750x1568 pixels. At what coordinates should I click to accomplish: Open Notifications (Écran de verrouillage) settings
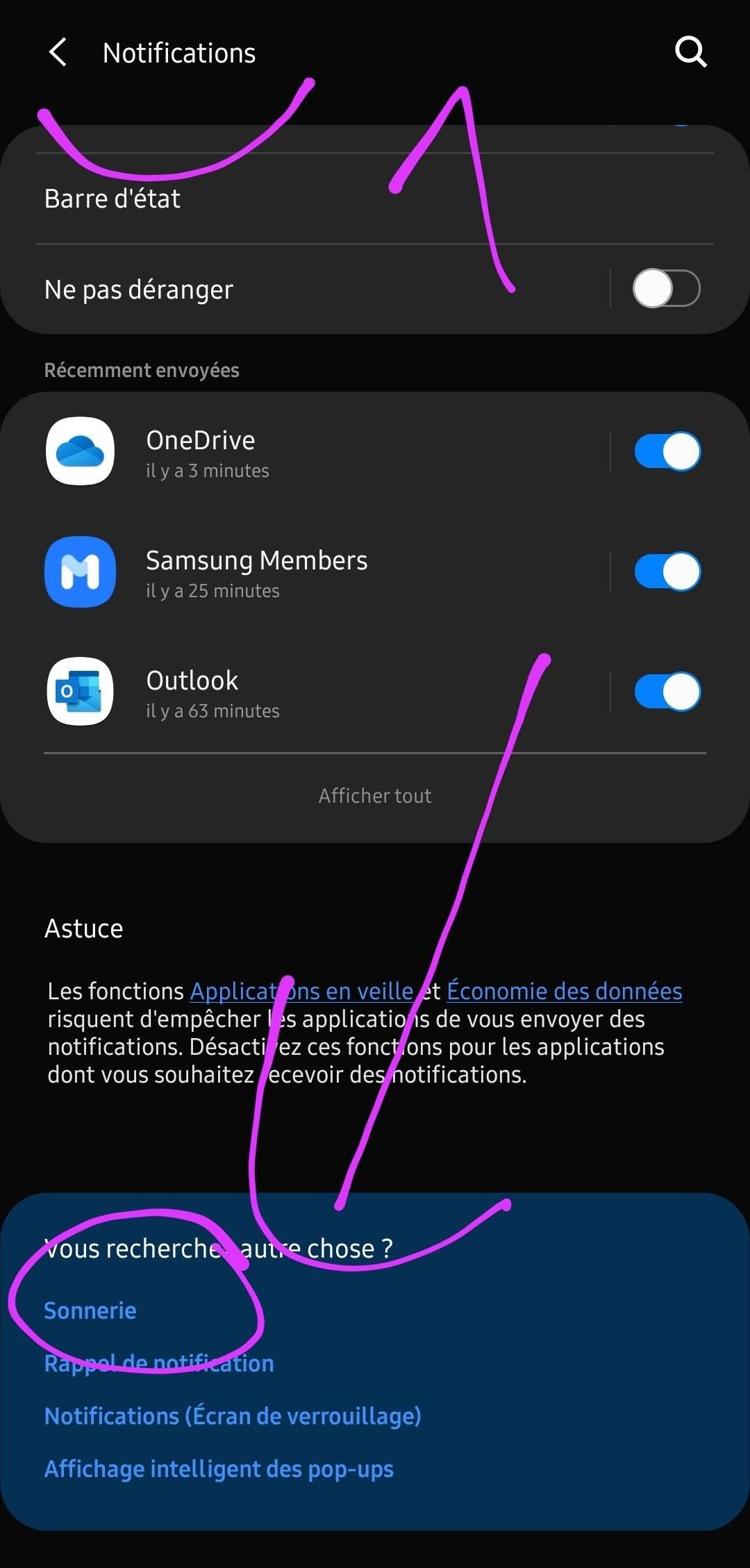[x=232, y=1415]
